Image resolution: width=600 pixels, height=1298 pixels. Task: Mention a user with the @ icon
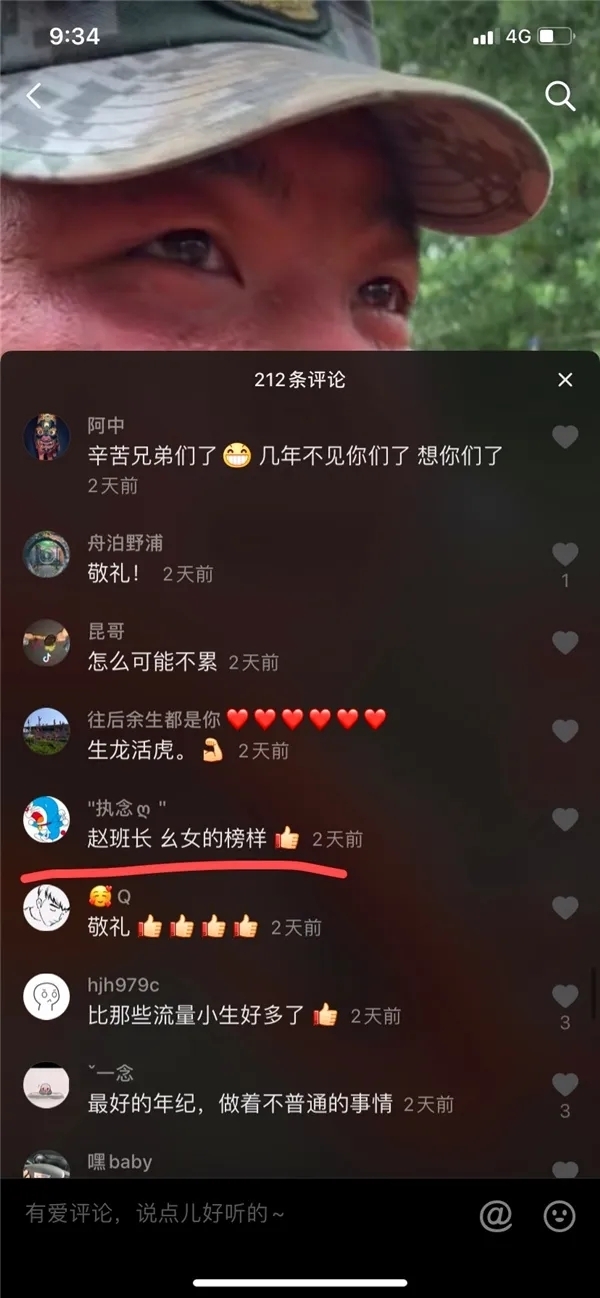(x=495, y=1215)
